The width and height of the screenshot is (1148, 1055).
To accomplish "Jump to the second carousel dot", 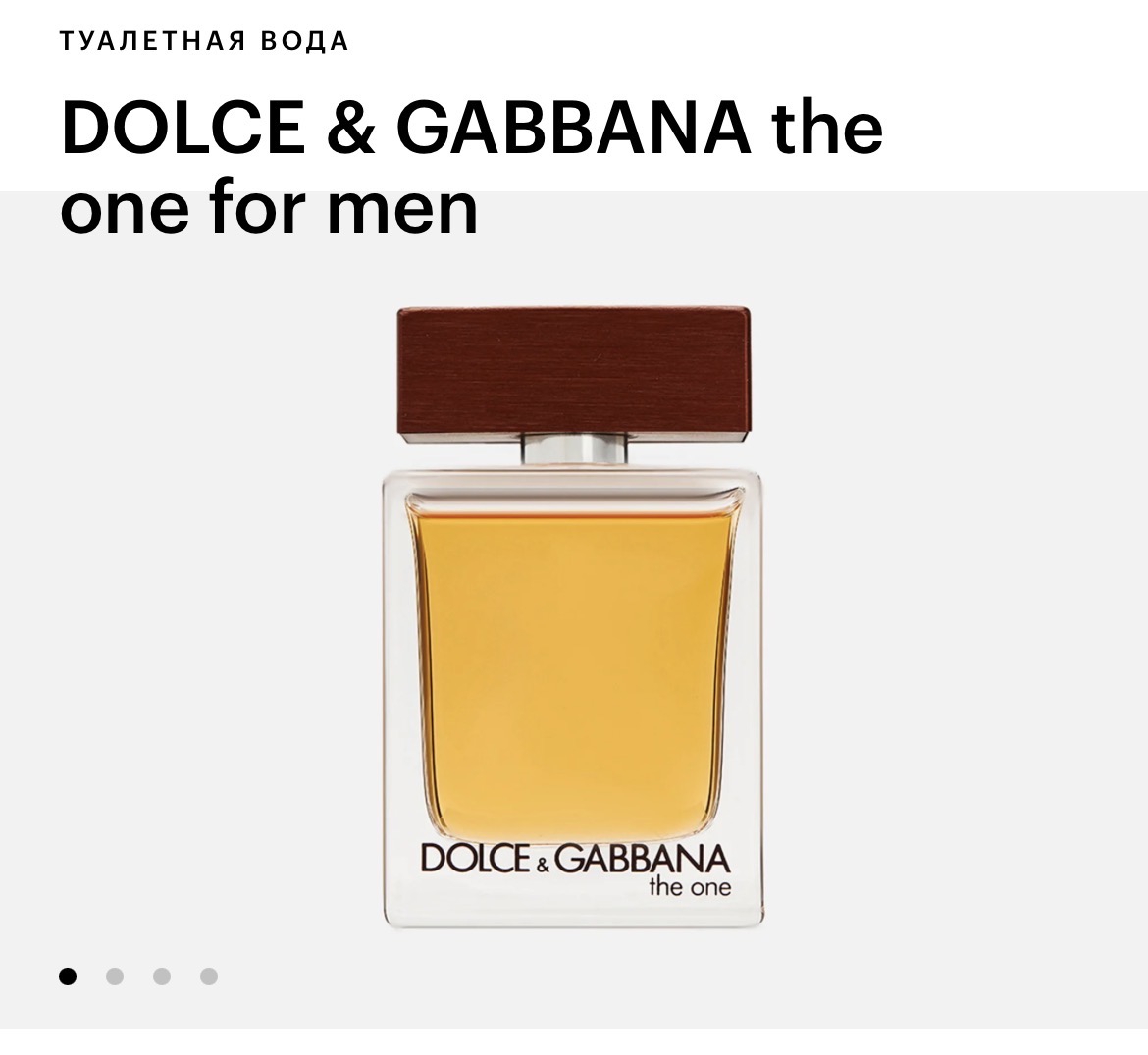I will (114, 976).
